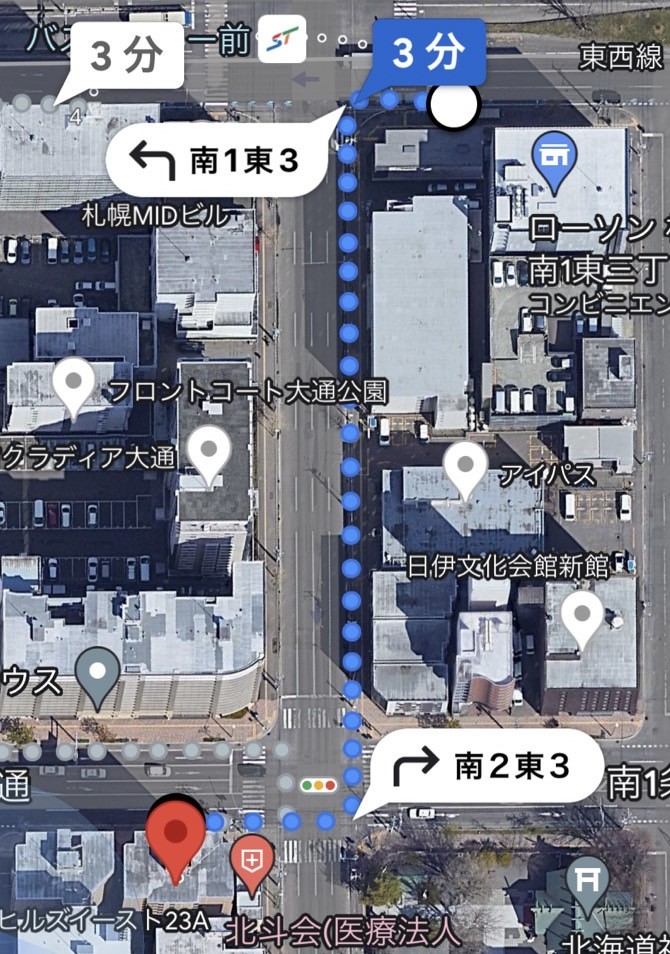
Task: Tap the red destination pin
Action: click(176, 834)
